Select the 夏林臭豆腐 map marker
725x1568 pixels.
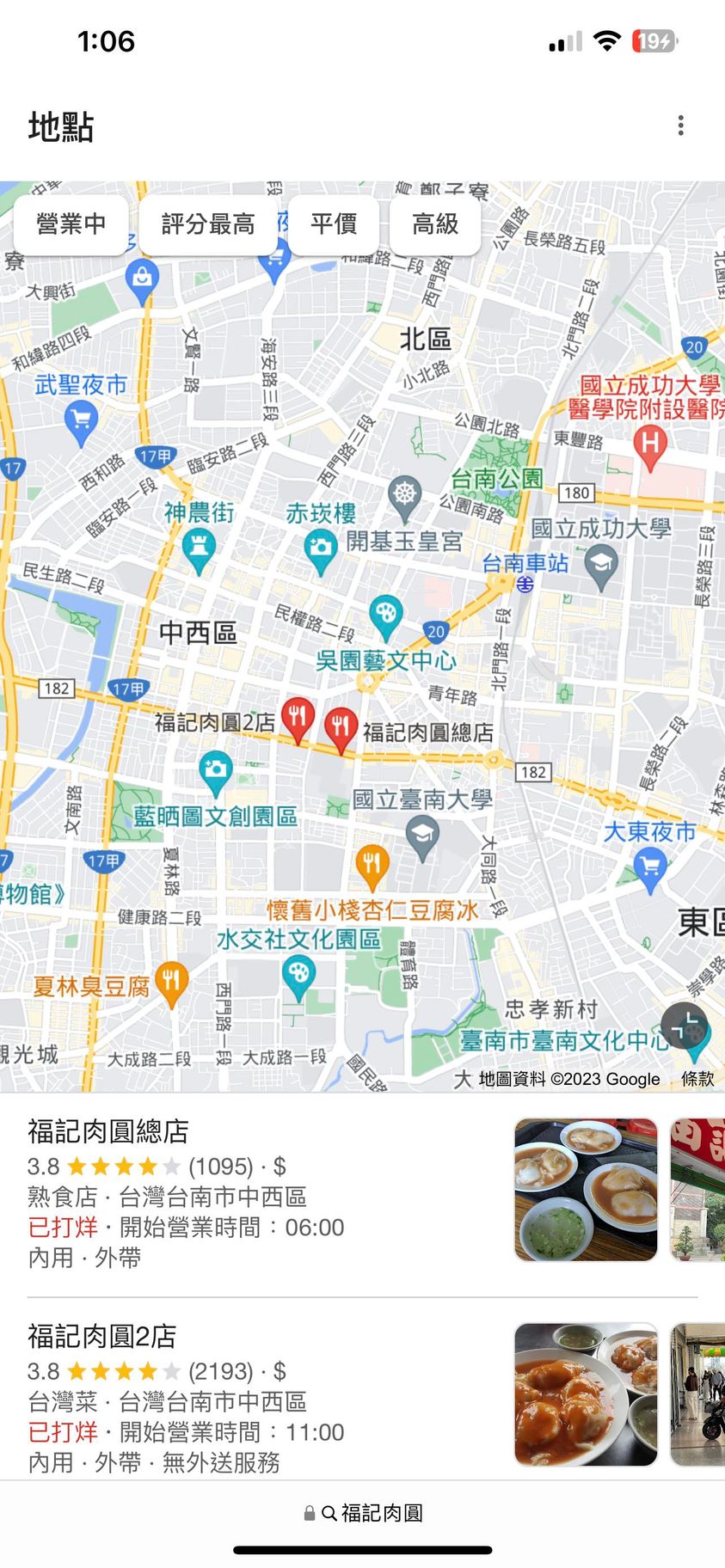[171, 983]
